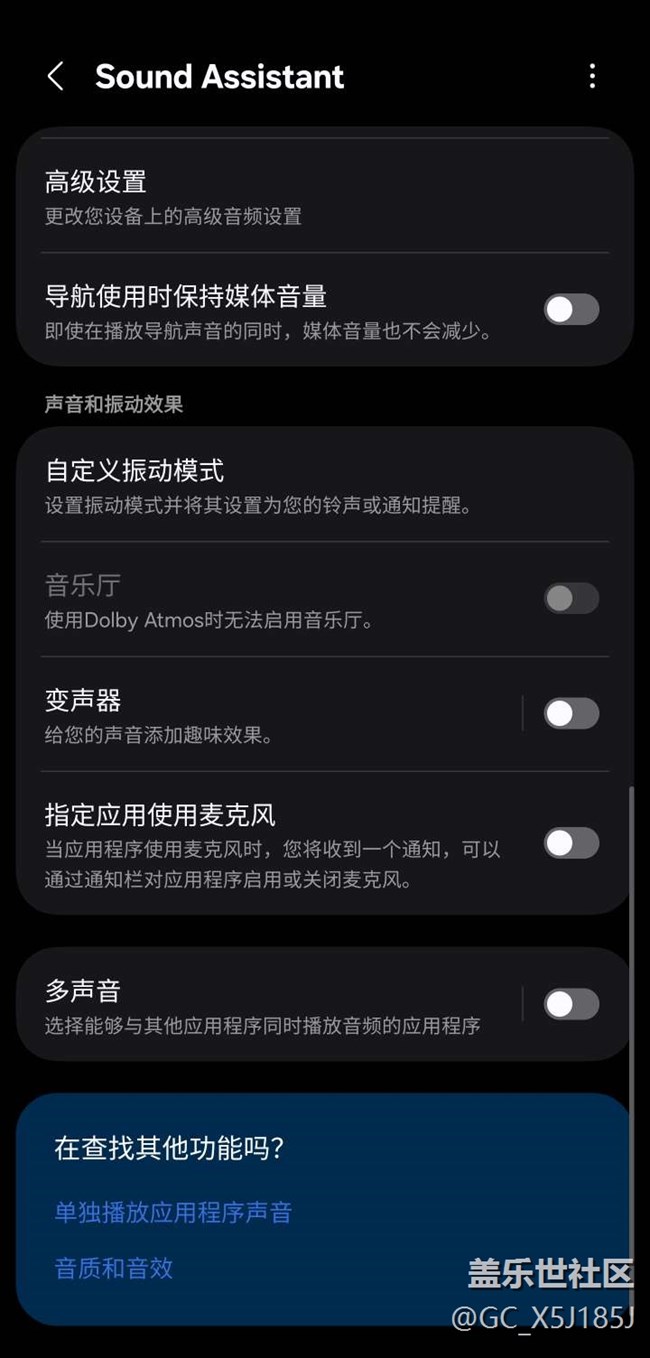Open 单独播放应用程序声音 link
650x1358 pixels.
tap(173, 1213)
